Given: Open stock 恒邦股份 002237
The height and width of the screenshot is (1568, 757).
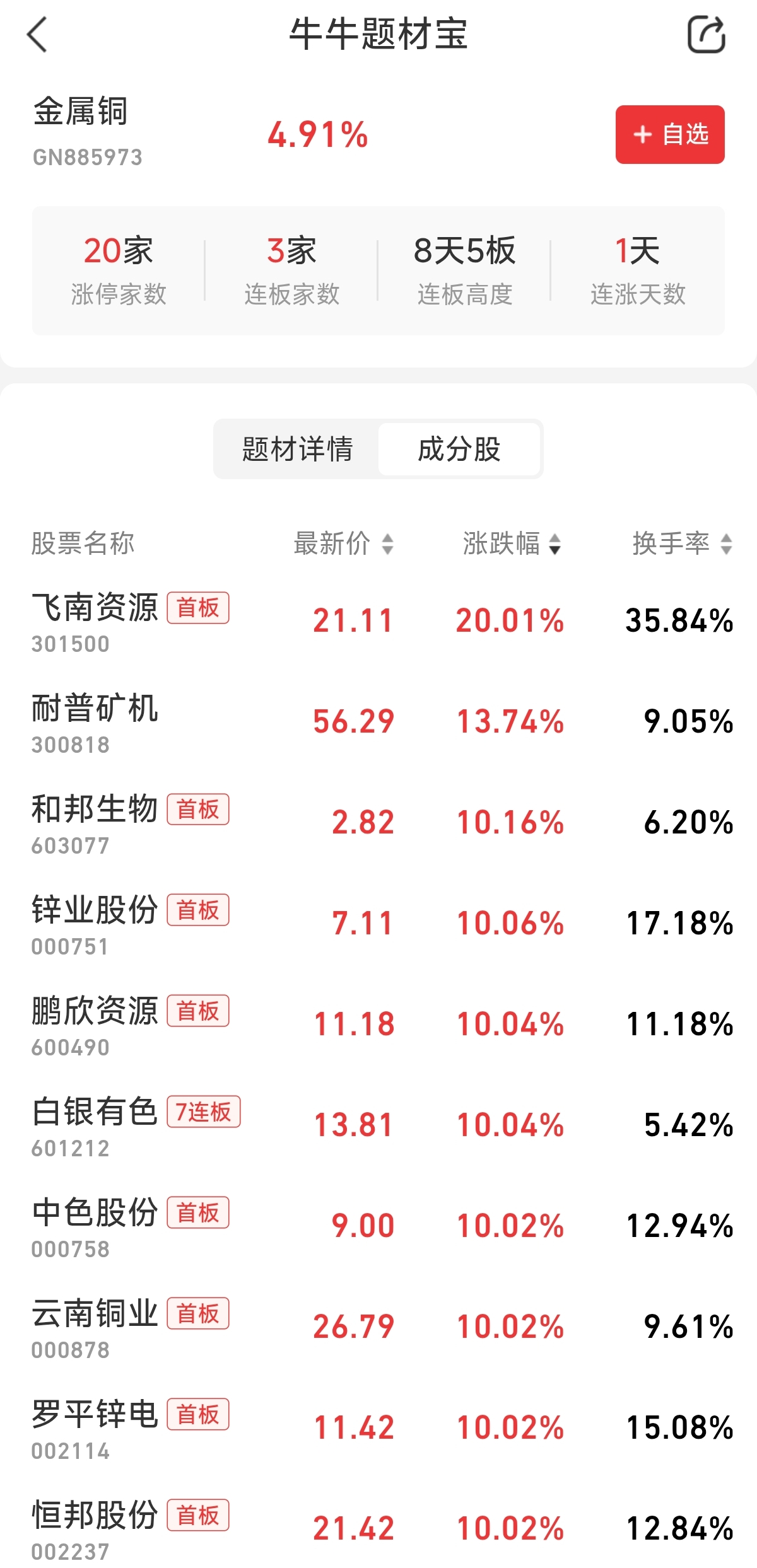Looking at the screenshot, I should tap(95, 1529).
